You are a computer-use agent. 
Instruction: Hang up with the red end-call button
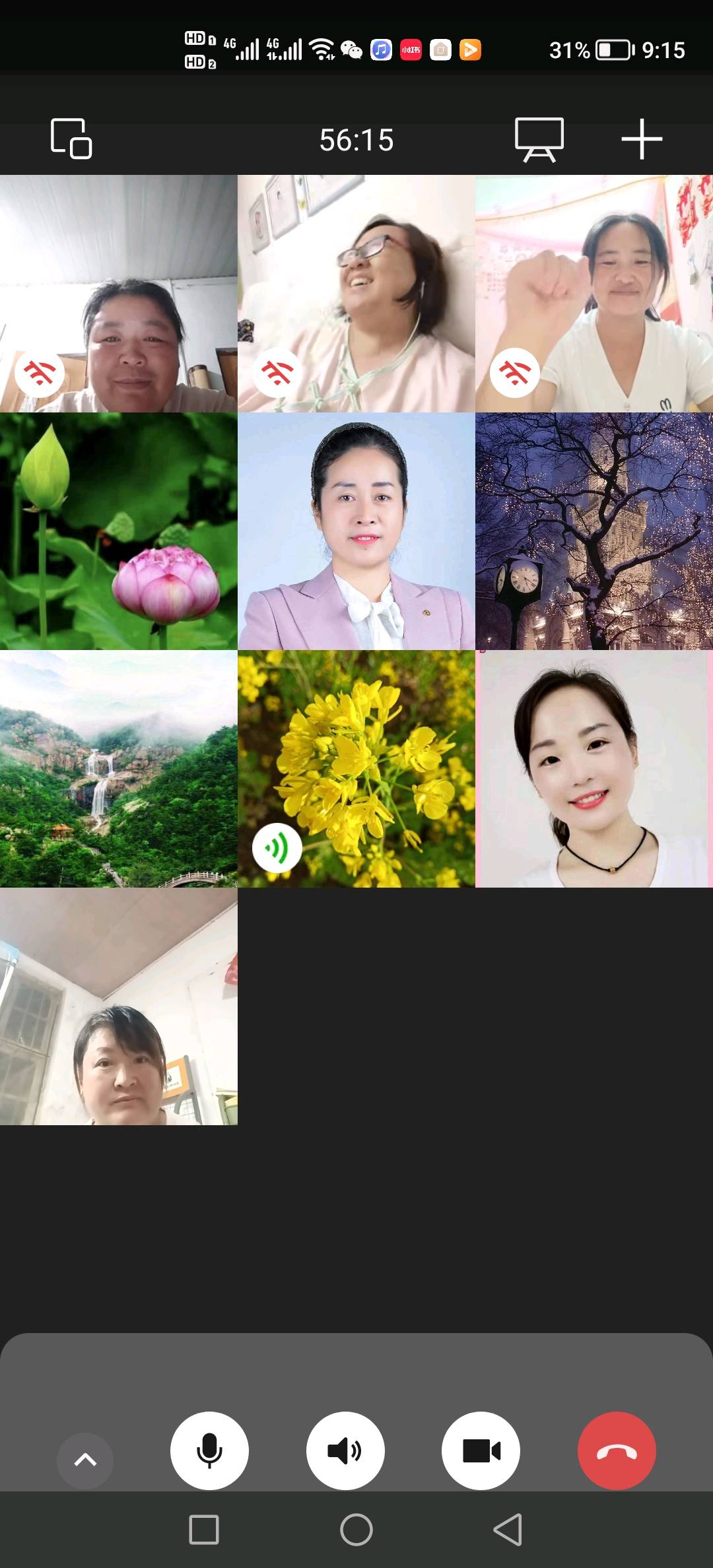coord(617,1451)
